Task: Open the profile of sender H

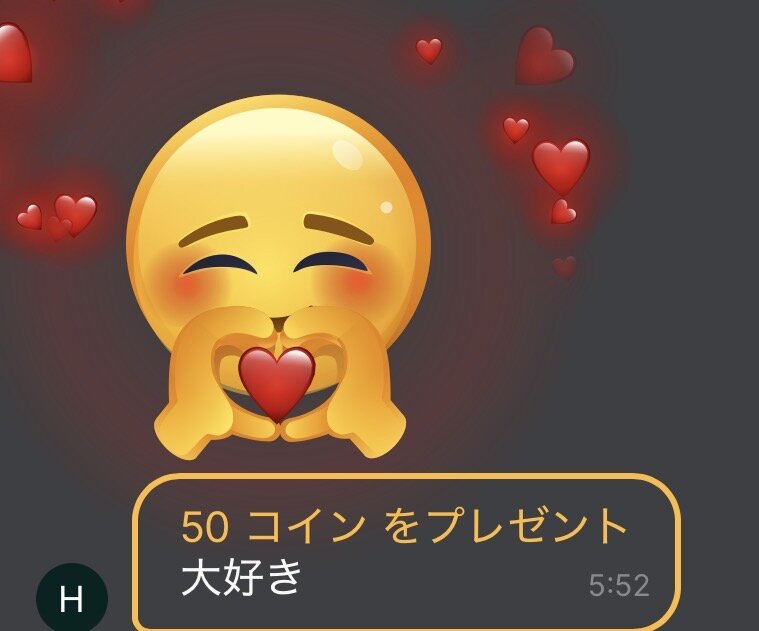Action: point(71,599)
